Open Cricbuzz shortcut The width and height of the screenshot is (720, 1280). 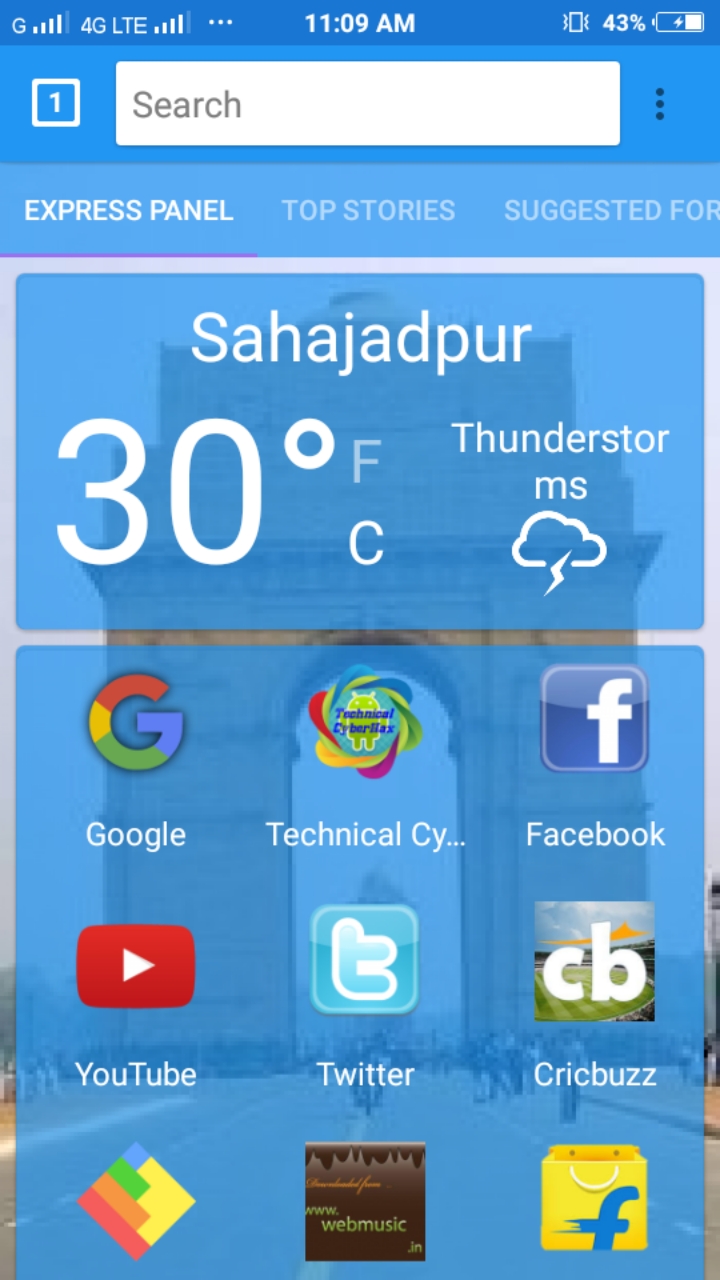[595, 960]
